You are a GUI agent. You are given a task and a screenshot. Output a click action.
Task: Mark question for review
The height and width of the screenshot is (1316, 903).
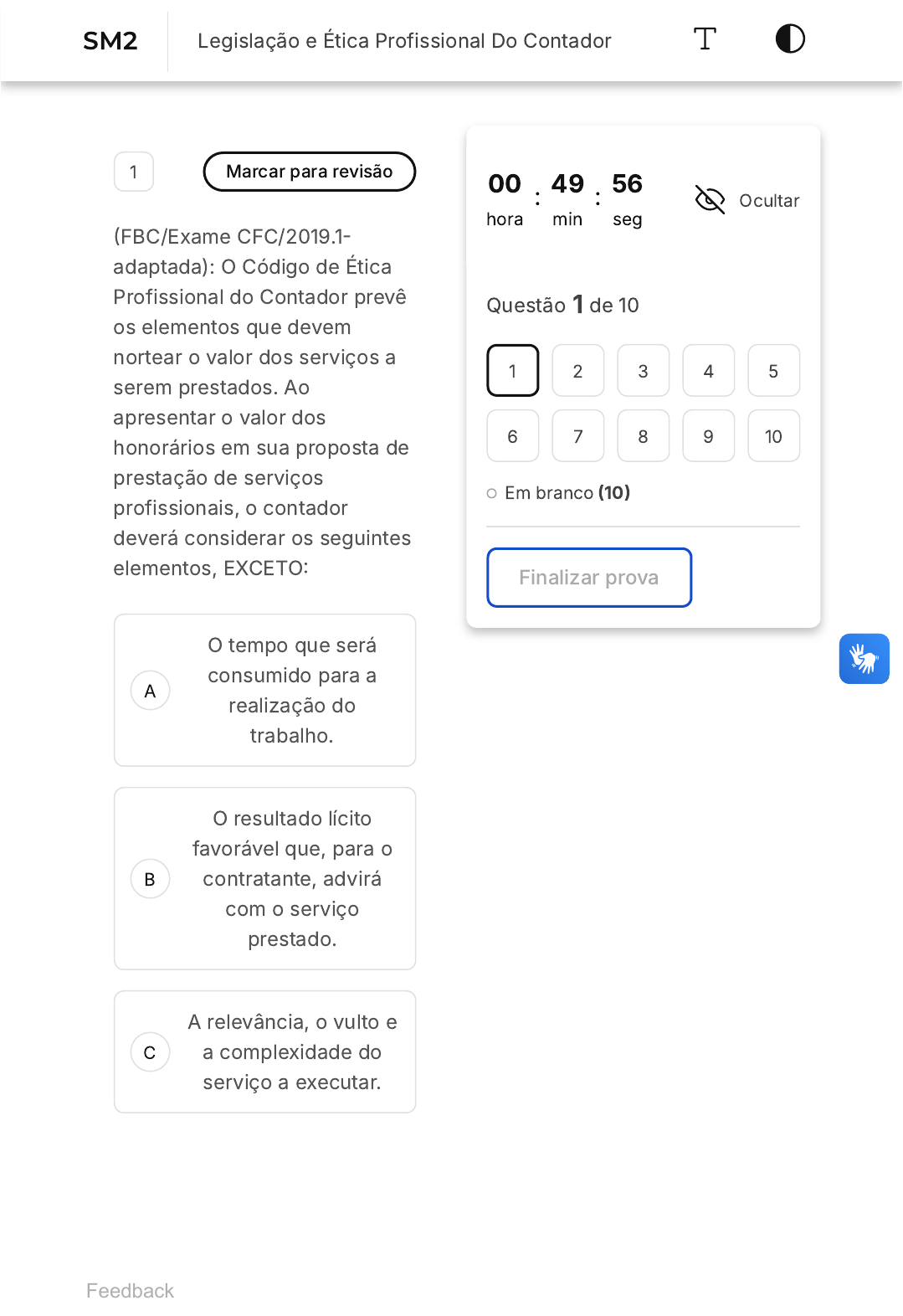[x=309, y=172]
